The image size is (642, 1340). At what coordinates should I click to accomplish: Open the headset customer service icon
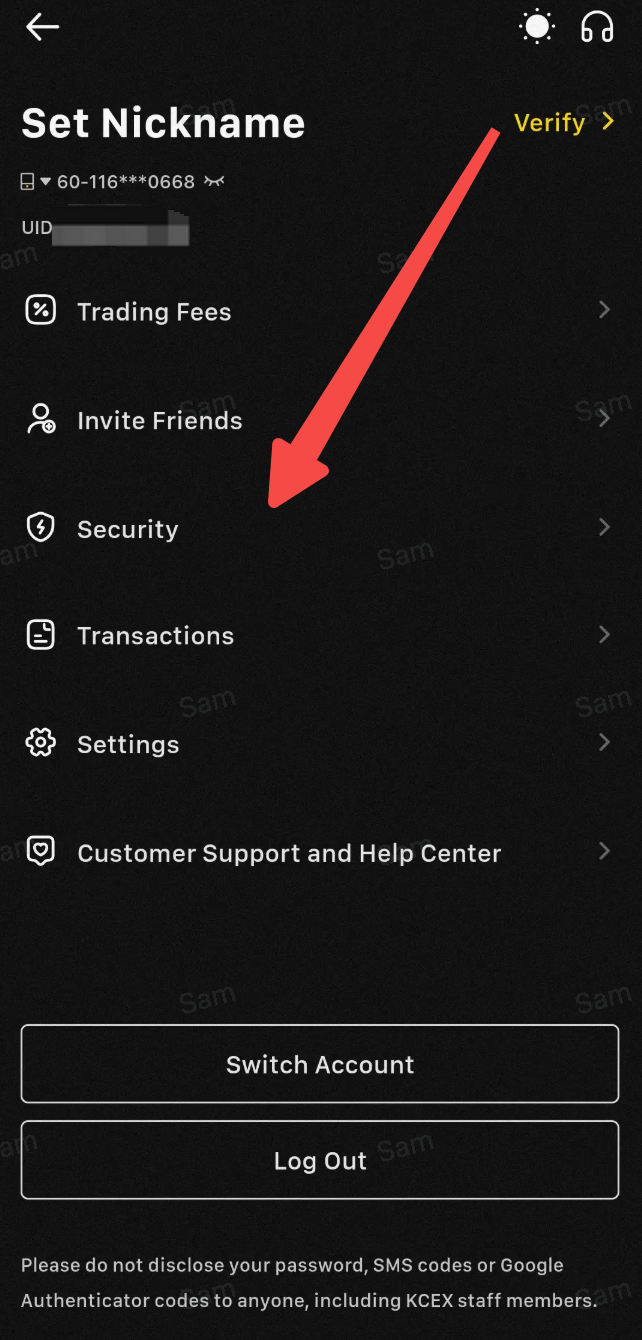point(597,27)
